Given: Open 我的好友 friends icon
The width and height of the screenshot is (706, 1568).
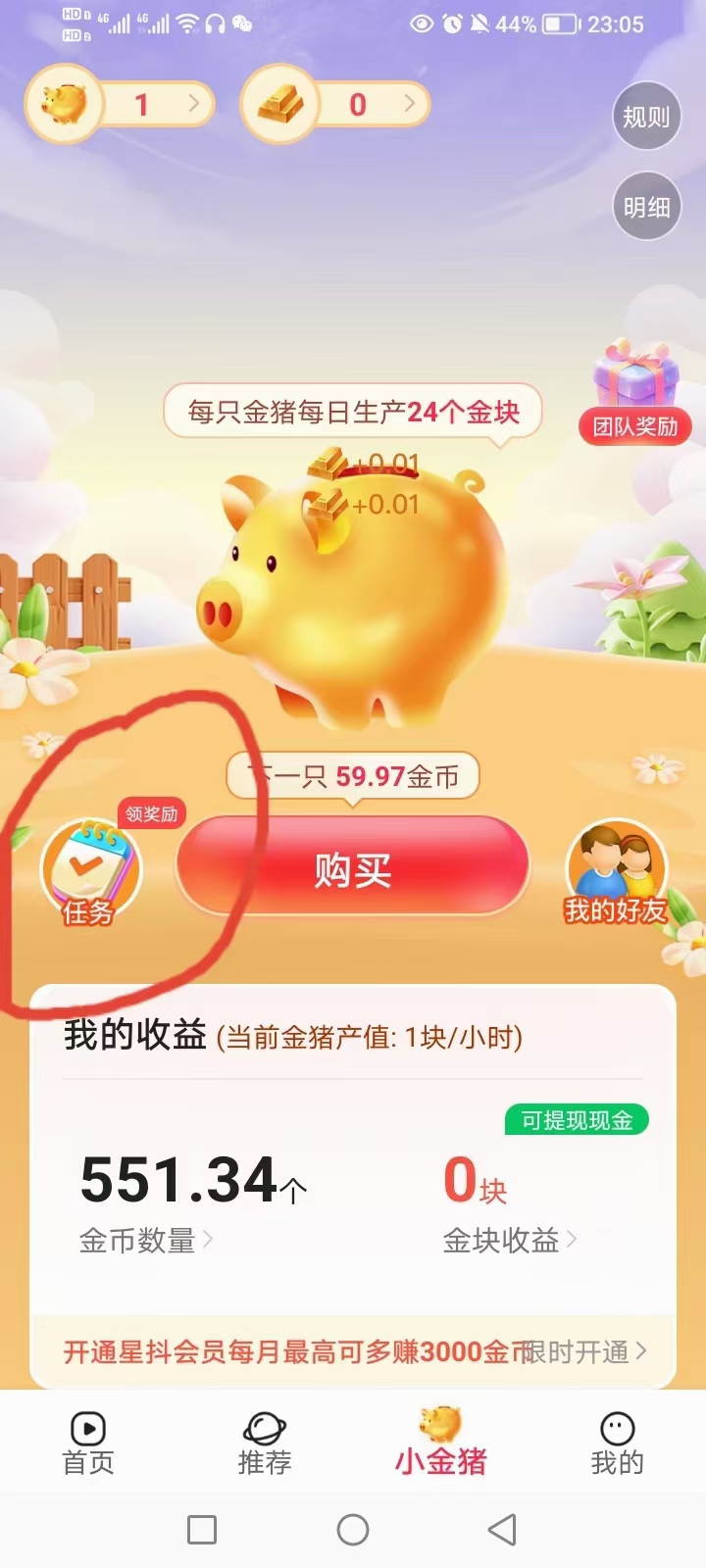Looking at the screenshot, I should [616, 874].
